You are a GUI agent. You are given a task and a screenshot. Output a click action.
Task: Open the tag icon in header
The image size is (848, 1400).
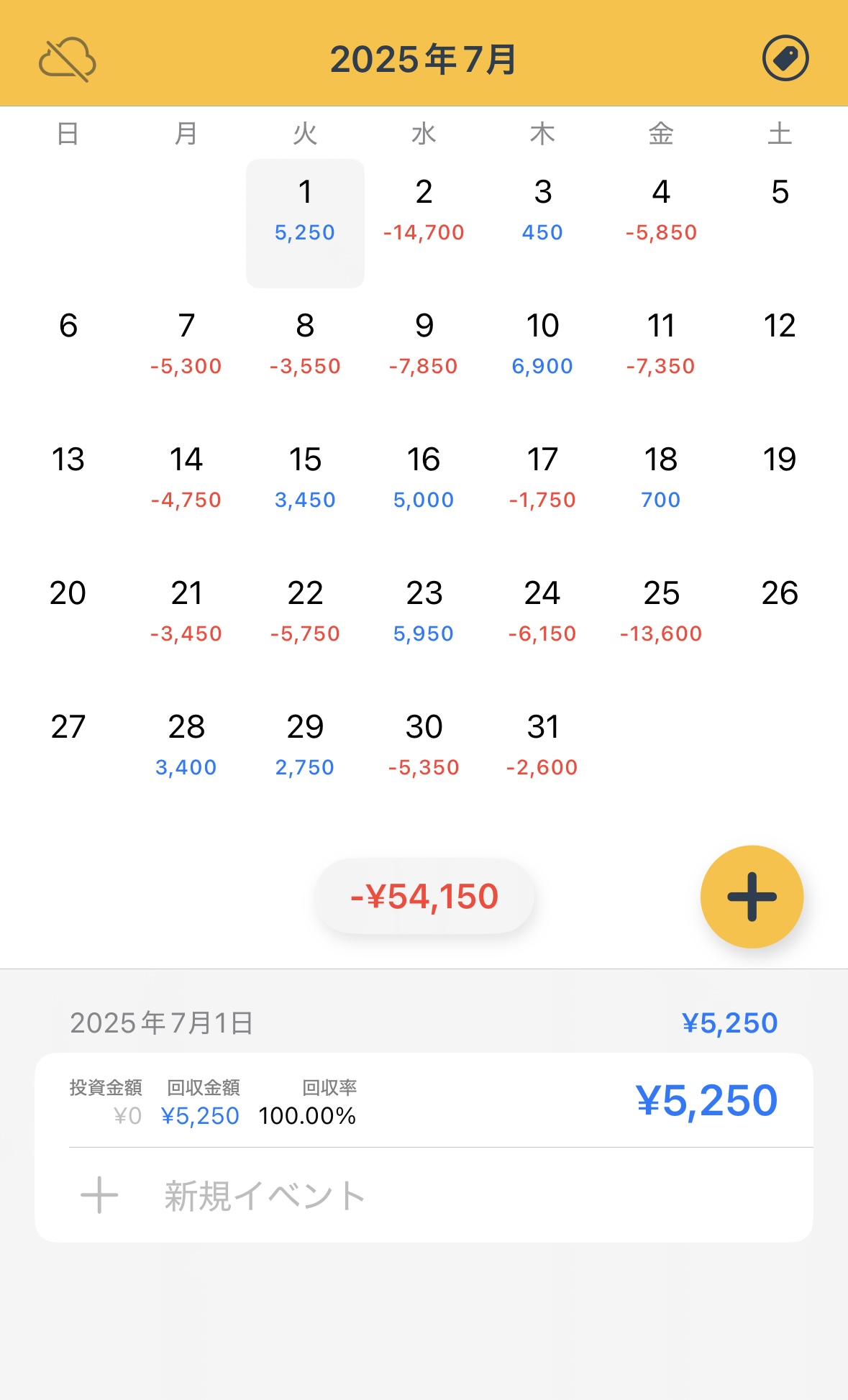click(785, 58)
